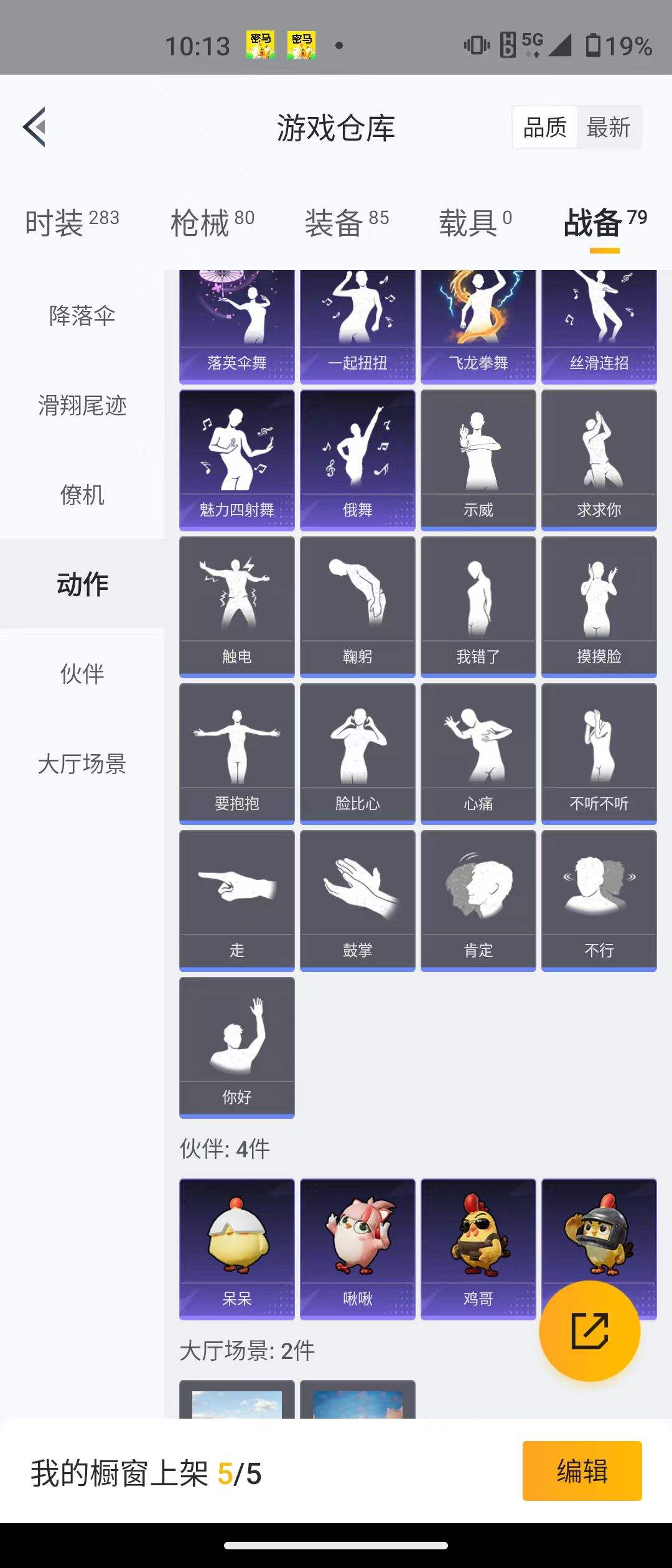Image resolution: width=672 pixels, height=1568 pixels.
Task: Sort items by 最新
Action: [x=609, y=128]
